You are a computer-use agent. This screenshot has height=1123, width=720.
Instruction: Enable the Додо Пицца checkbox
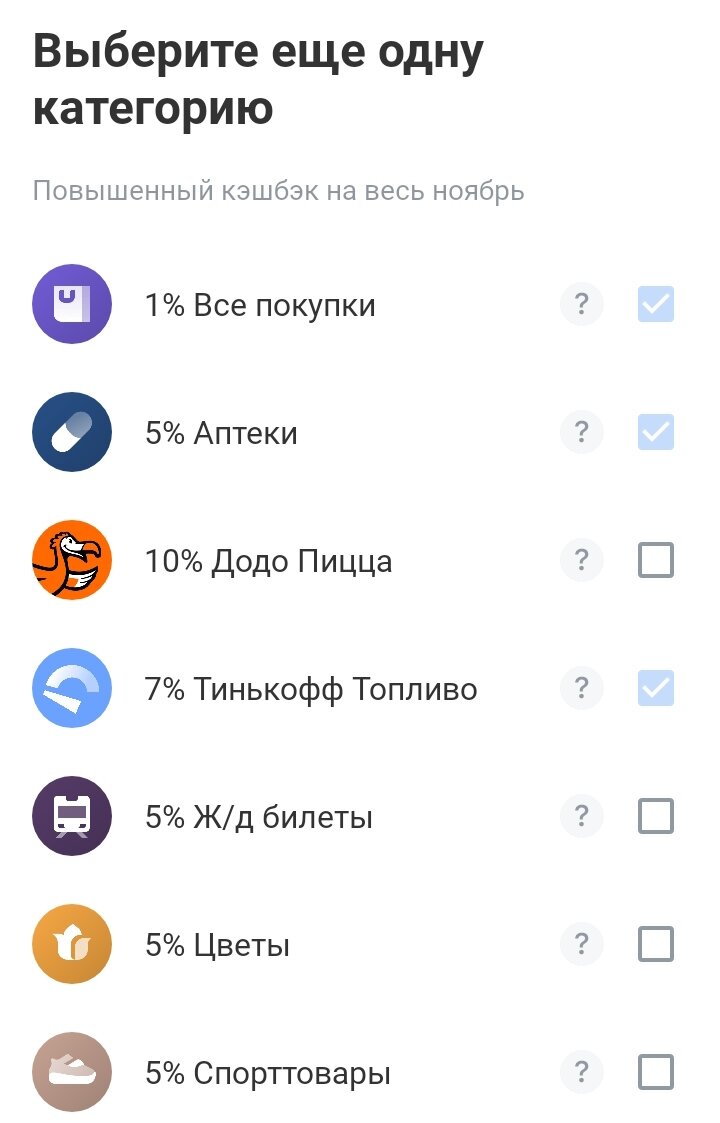(x=655, y=560)
